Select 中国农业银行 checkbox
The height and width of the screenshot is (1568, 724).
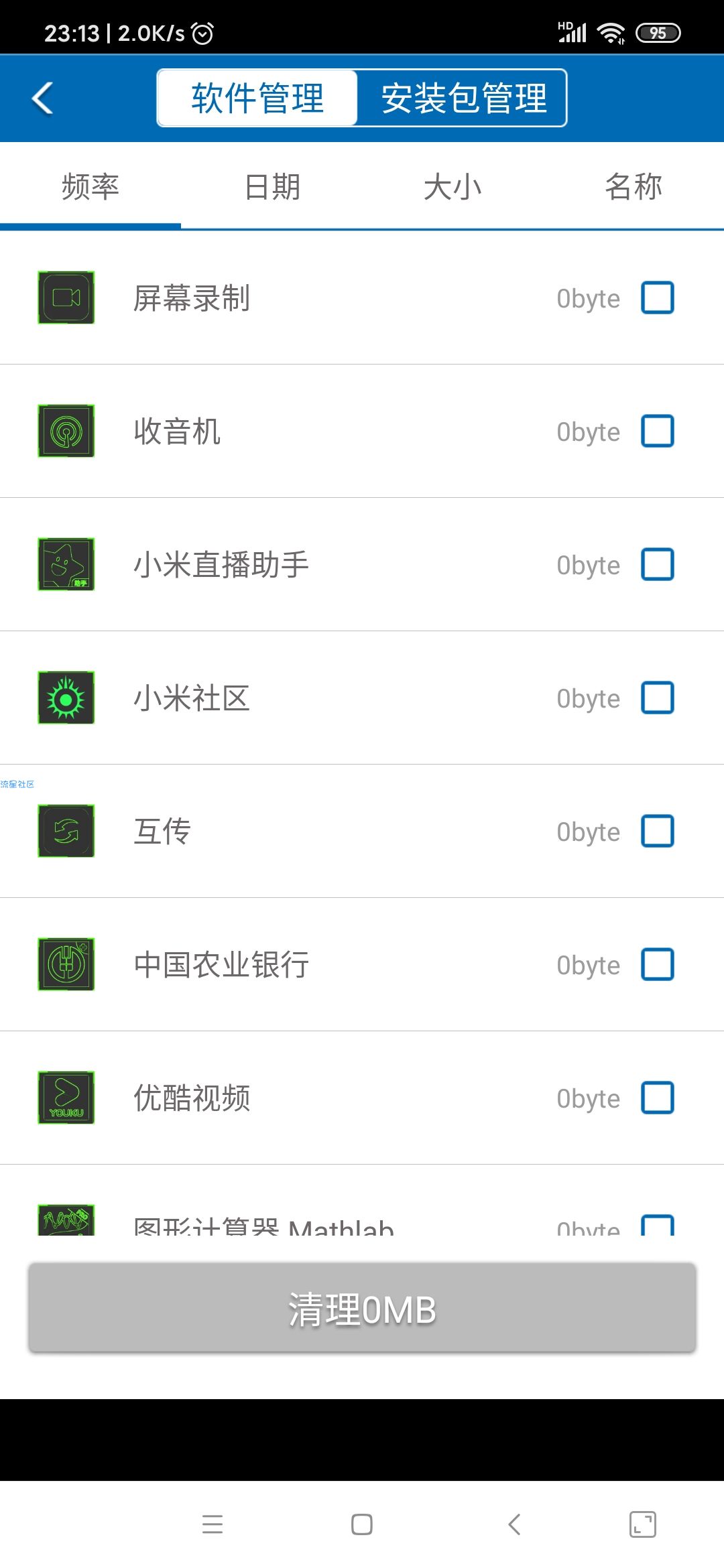[x=658, y=964]
